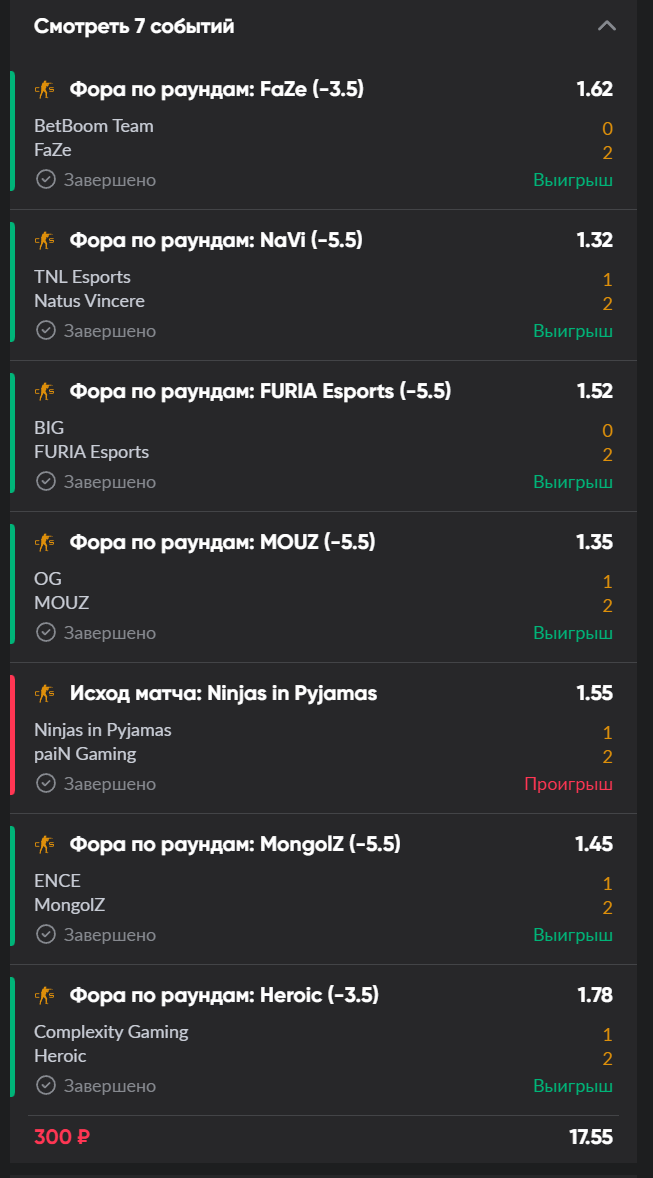653x1178 pixels.
Task: View the Complexity Gaming vs Heroic event
Action: coord(111,1044)
